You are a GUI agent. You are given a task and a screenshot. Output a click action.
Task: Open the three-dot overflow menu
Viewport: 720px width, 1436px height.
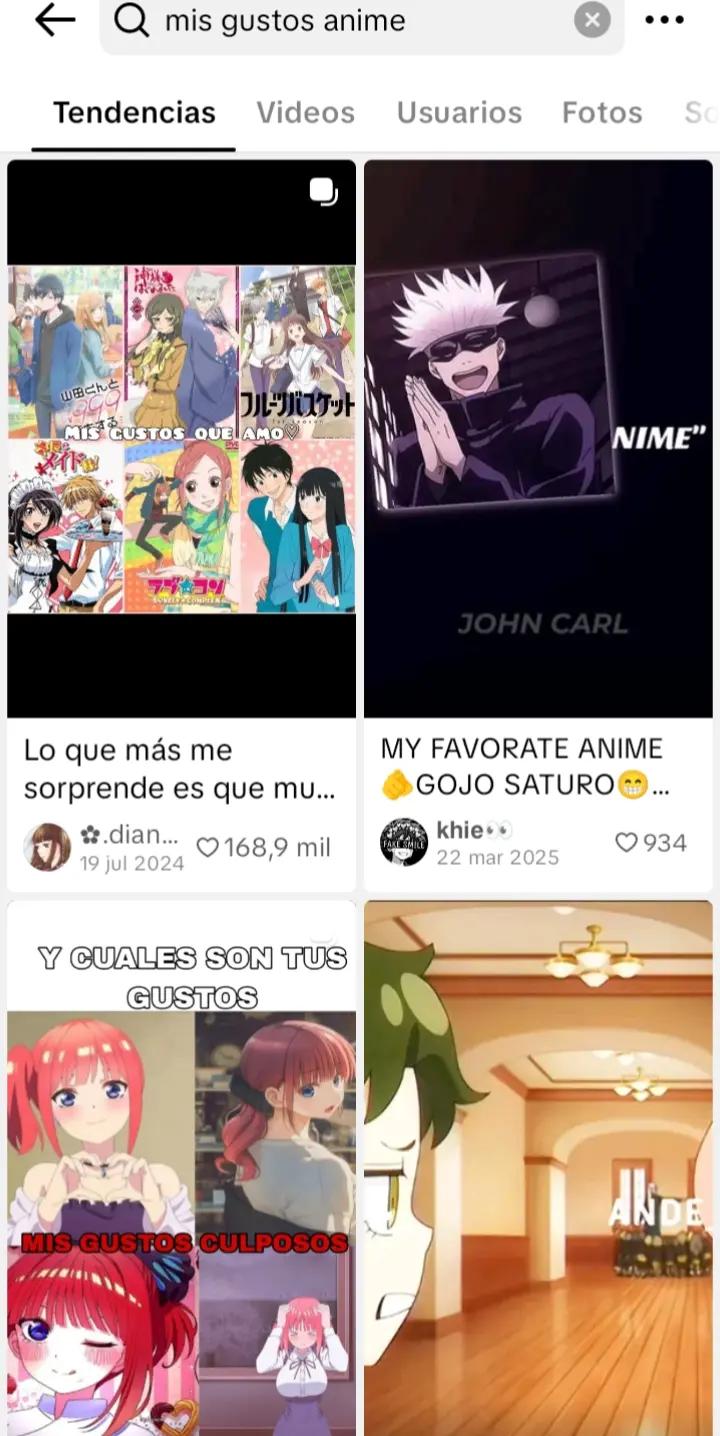tap(664, 20)
